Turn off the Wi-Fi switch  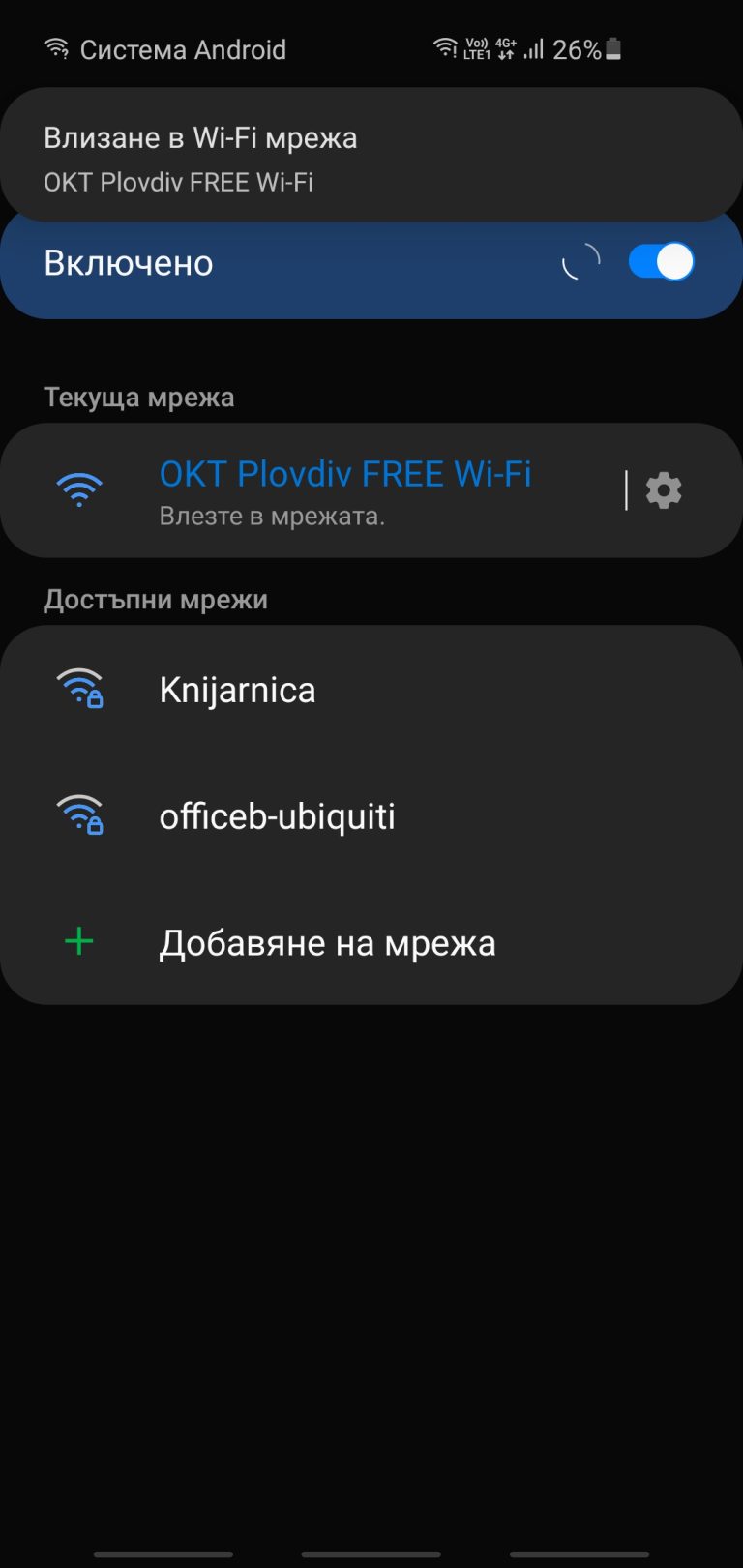[x=661, y=262]
